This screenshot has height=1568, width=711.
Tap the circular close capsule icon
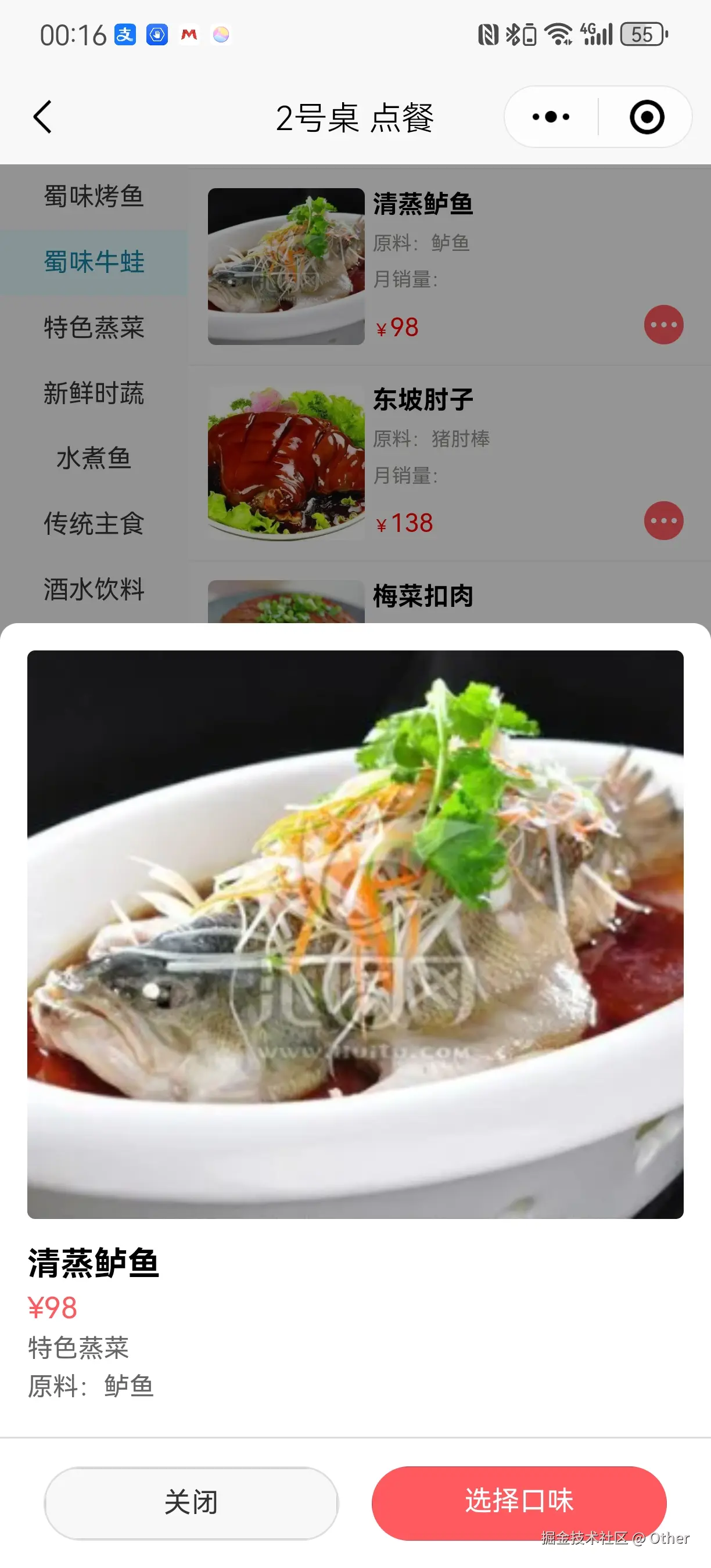pyautogui.click(x=647, y=117)
